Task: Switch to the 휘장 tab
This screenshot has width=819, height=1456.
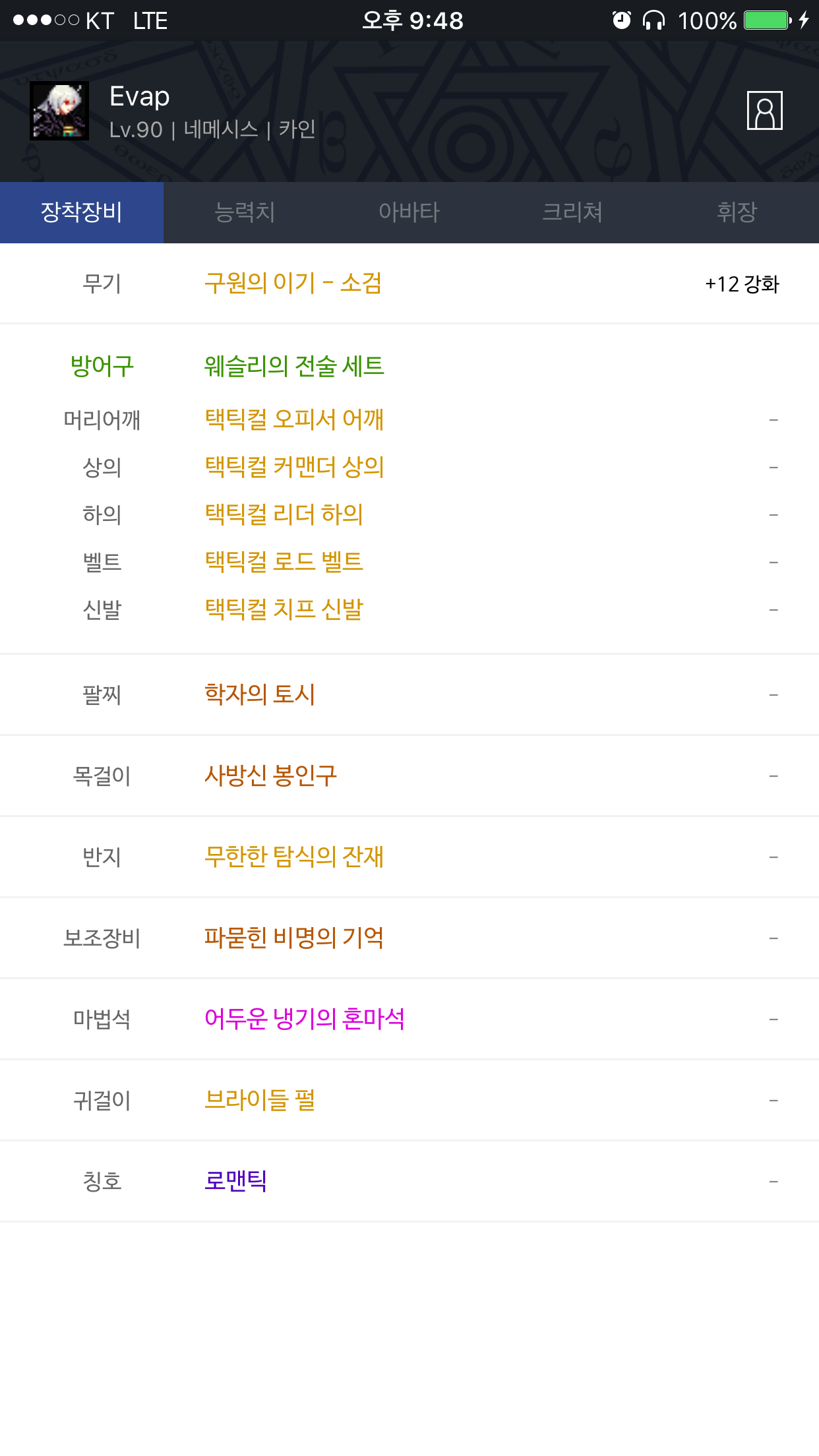Action: pyautogui.click(x=737, y=212)
